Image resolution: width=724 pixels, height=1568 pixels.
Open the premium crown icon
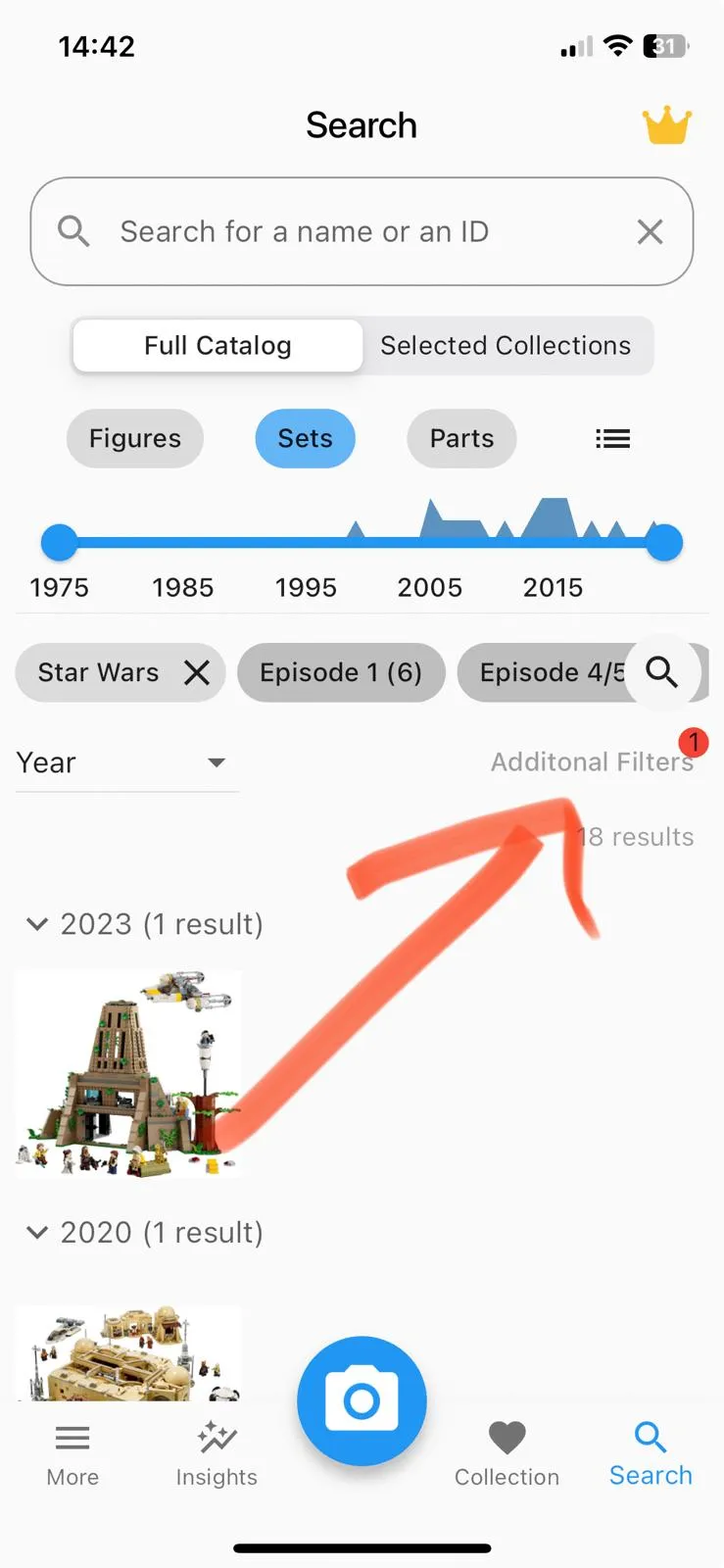tap(667, 125)
